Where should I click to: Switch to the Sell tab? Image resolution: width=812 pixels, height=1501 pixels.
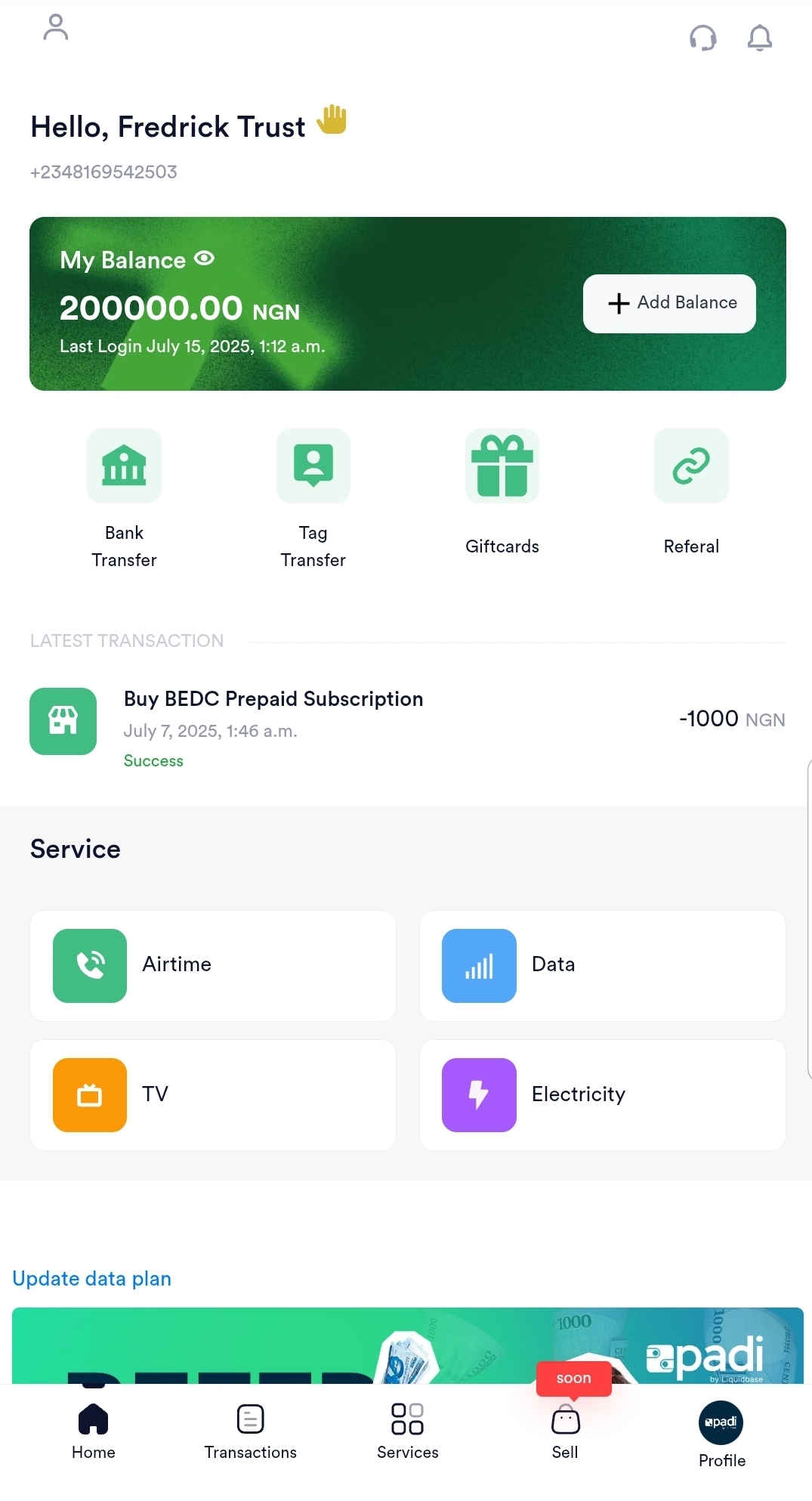click(565, 1431)
